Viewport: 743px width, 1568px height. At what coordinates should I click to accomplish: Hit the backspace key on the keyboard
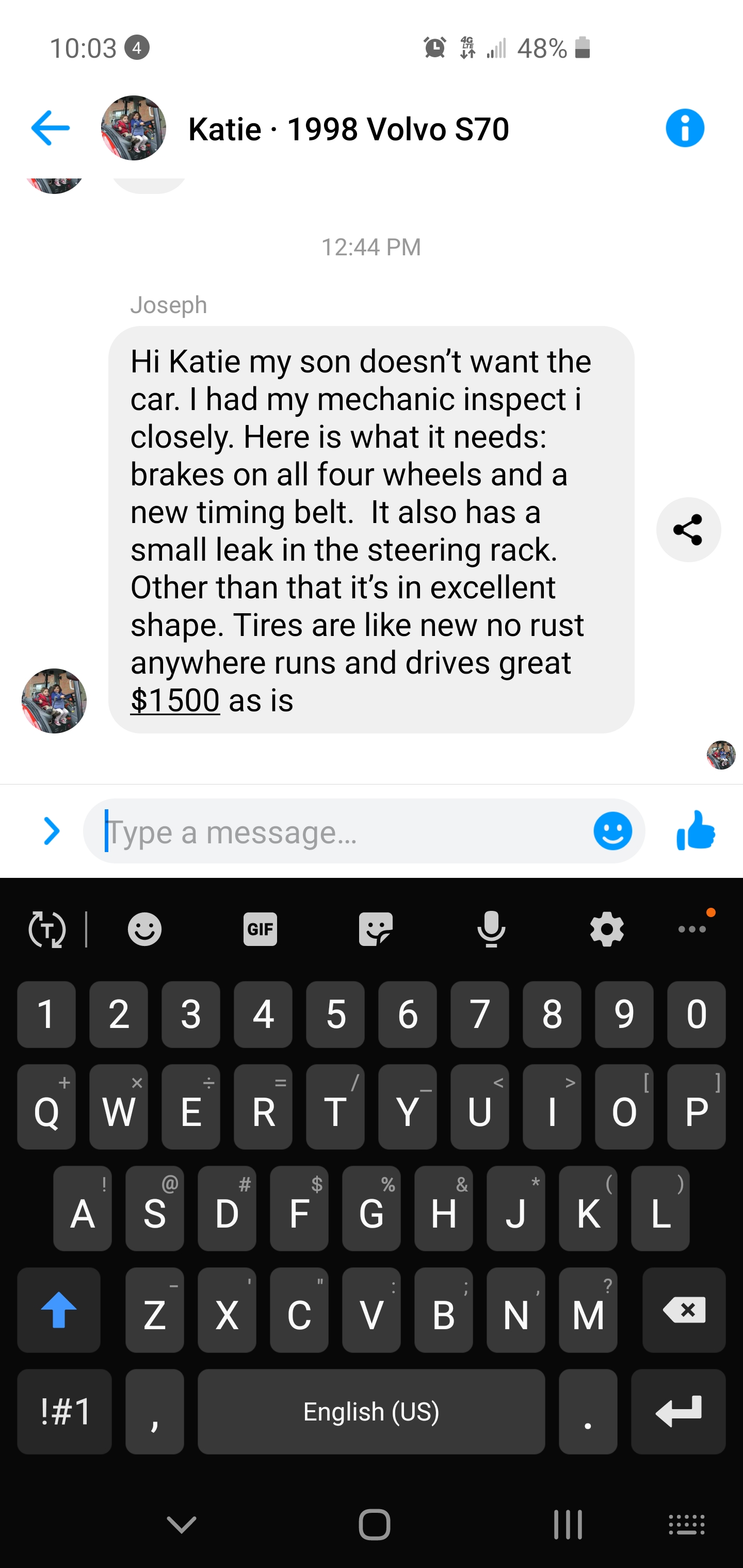tap(684, 1310)
